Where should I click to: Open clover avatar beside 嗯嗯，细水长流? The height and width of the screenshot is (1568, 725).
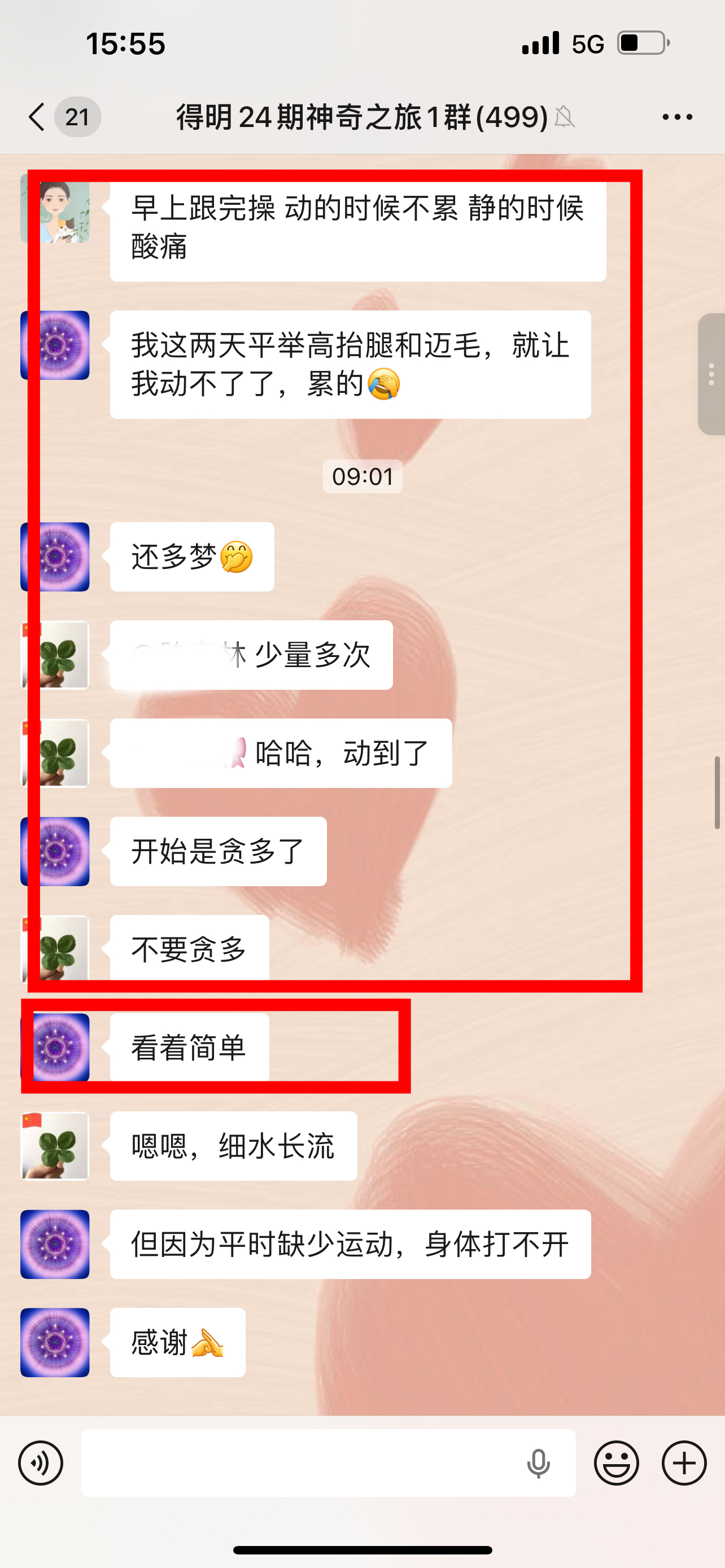point(55,1146)
